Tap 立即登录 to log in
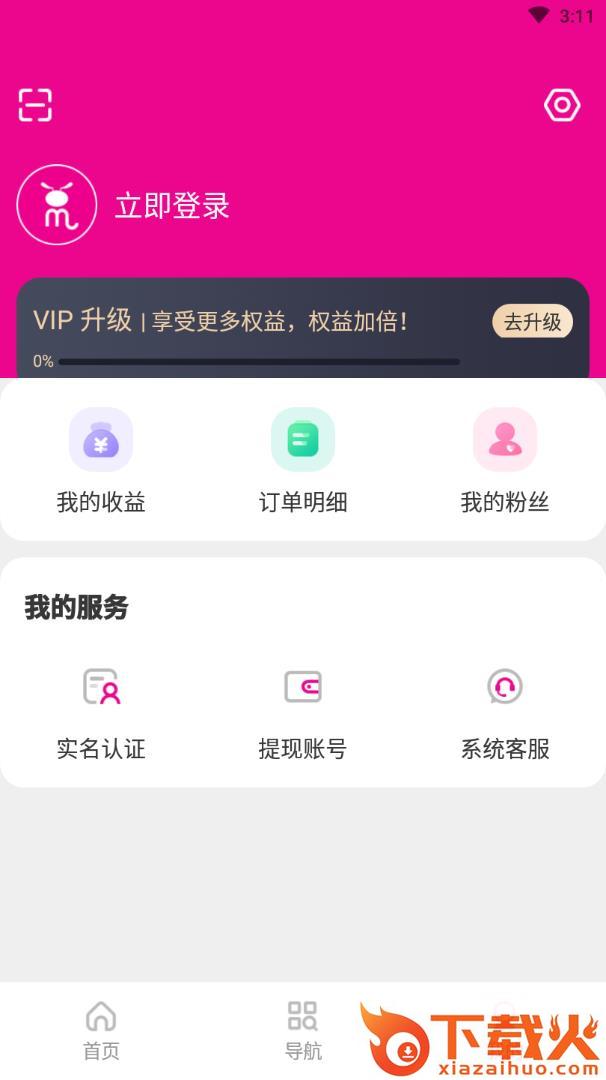Viewport: 606px width, 1080px height. [x=172, y=206]
